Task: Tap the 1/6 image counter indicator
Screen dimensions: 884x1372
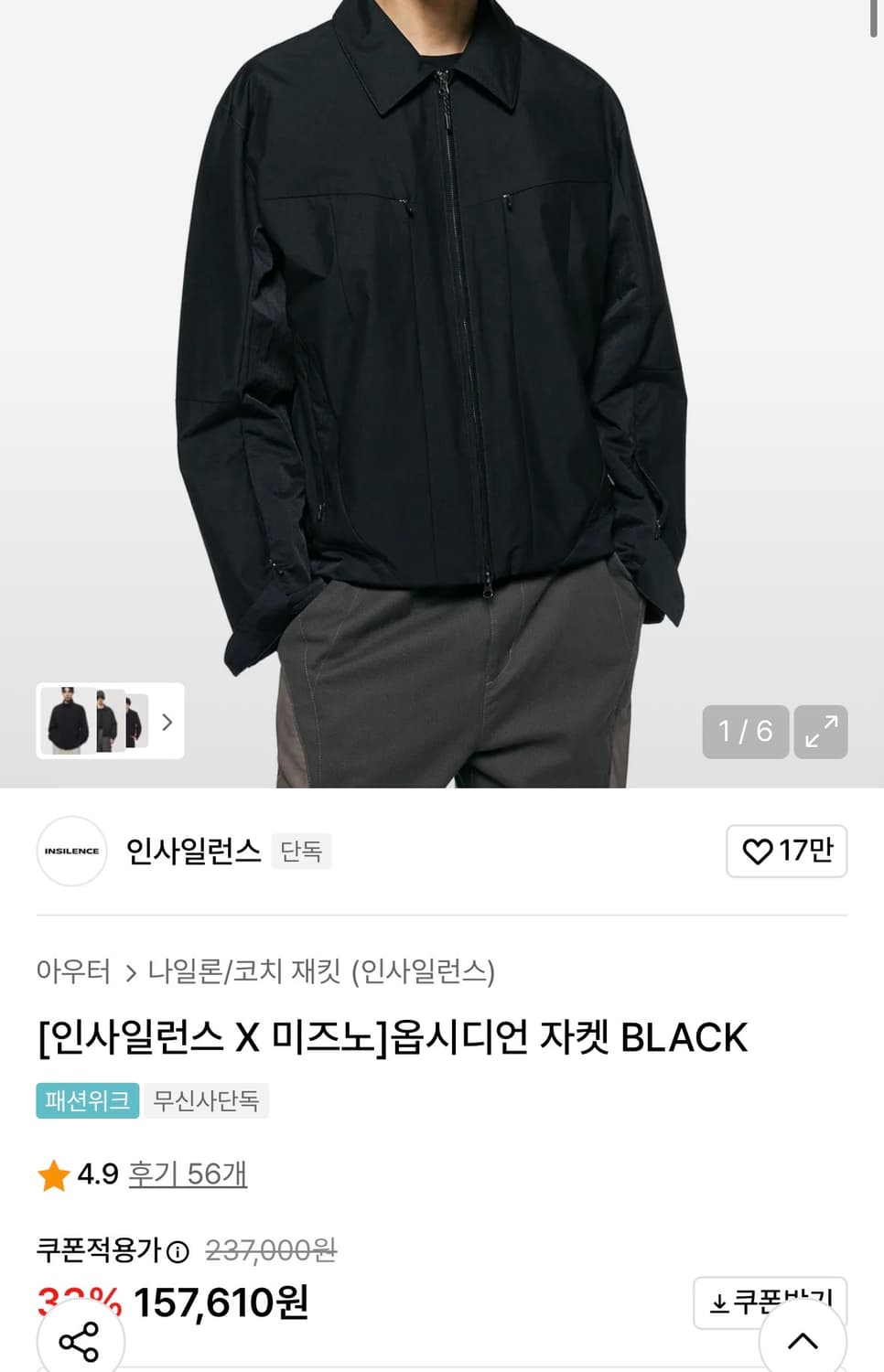Action: [744, 730]
